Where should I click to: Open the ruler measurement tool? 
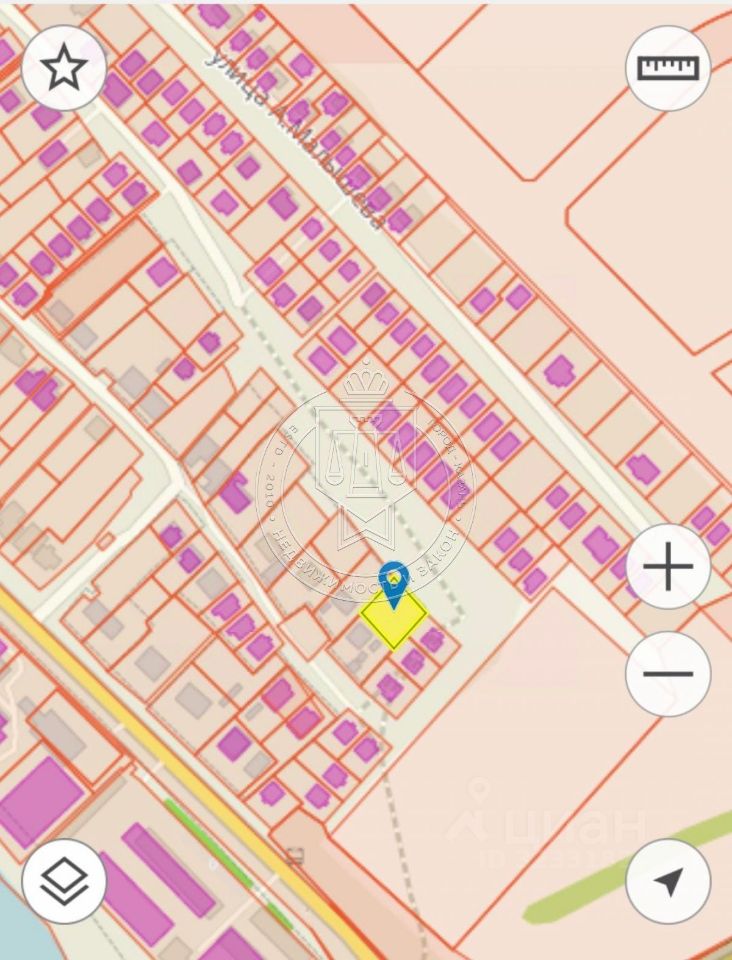668,68
